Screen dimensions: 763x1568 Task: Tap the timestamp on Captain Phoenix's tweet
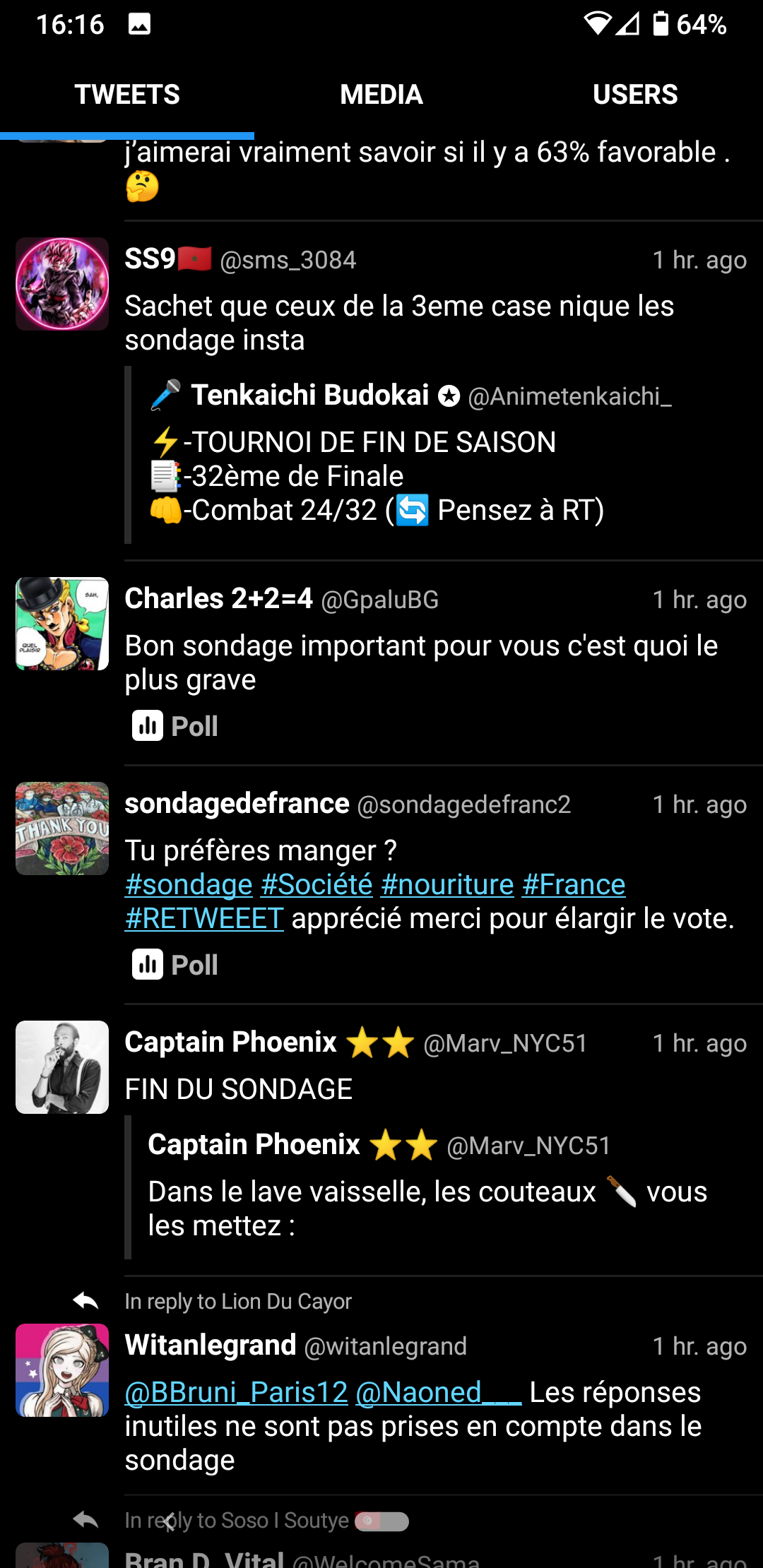click(x=699, y=1043)
